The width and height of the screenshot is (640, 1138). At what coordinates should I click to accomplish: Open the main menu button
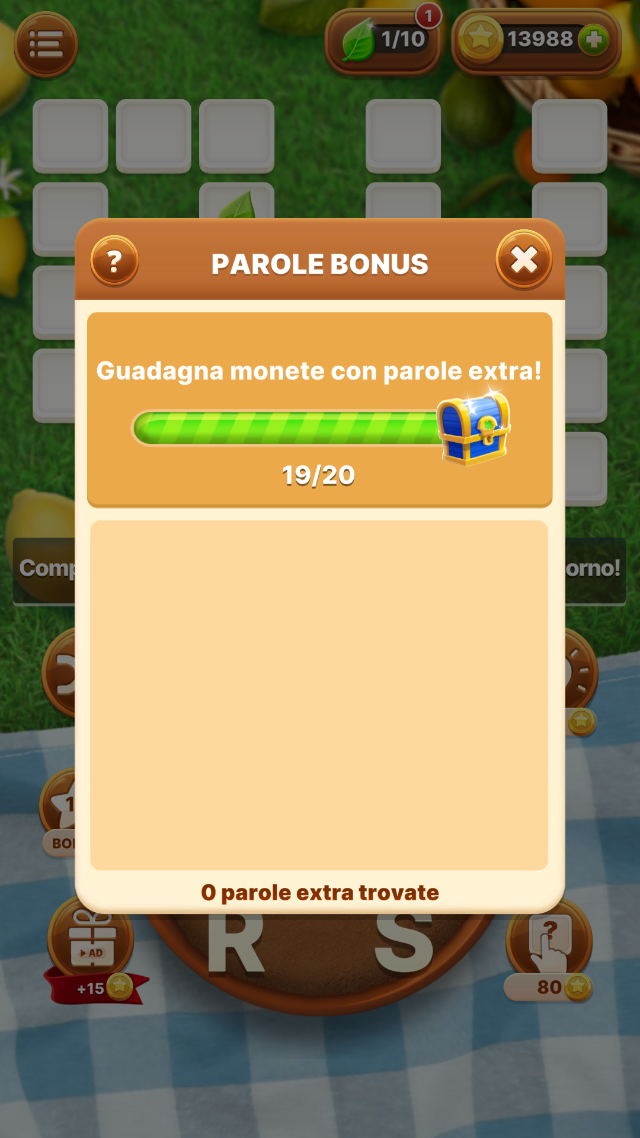tap(45, 43)
